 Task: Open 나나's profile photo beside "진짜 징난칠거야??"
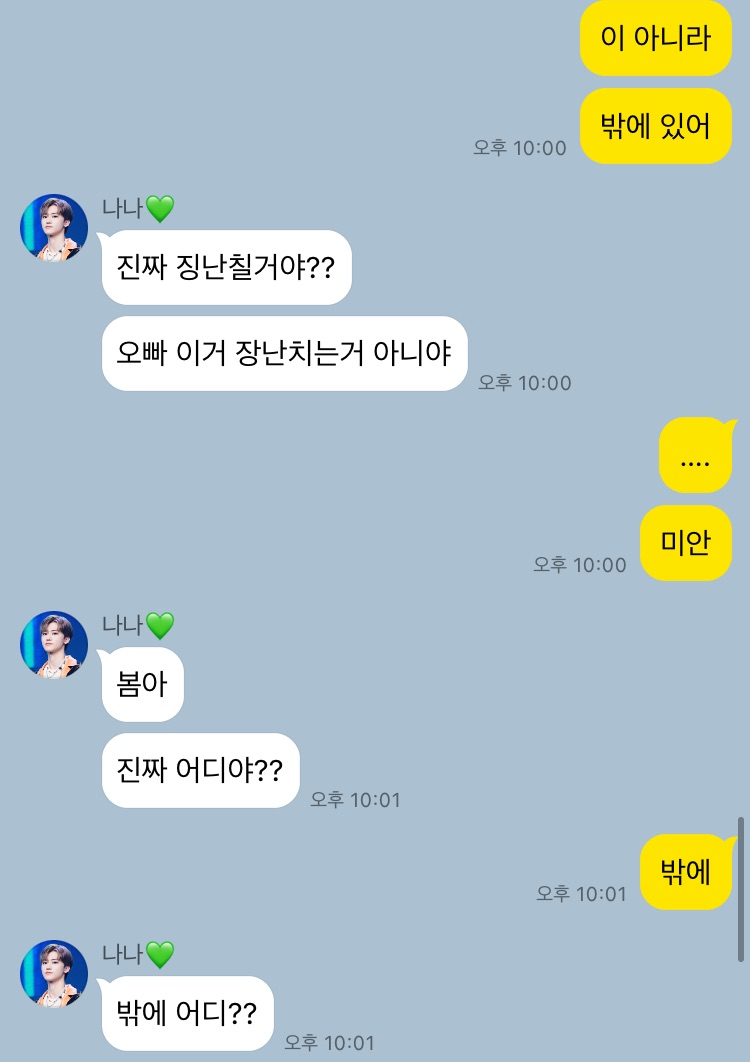pos(54,228)
